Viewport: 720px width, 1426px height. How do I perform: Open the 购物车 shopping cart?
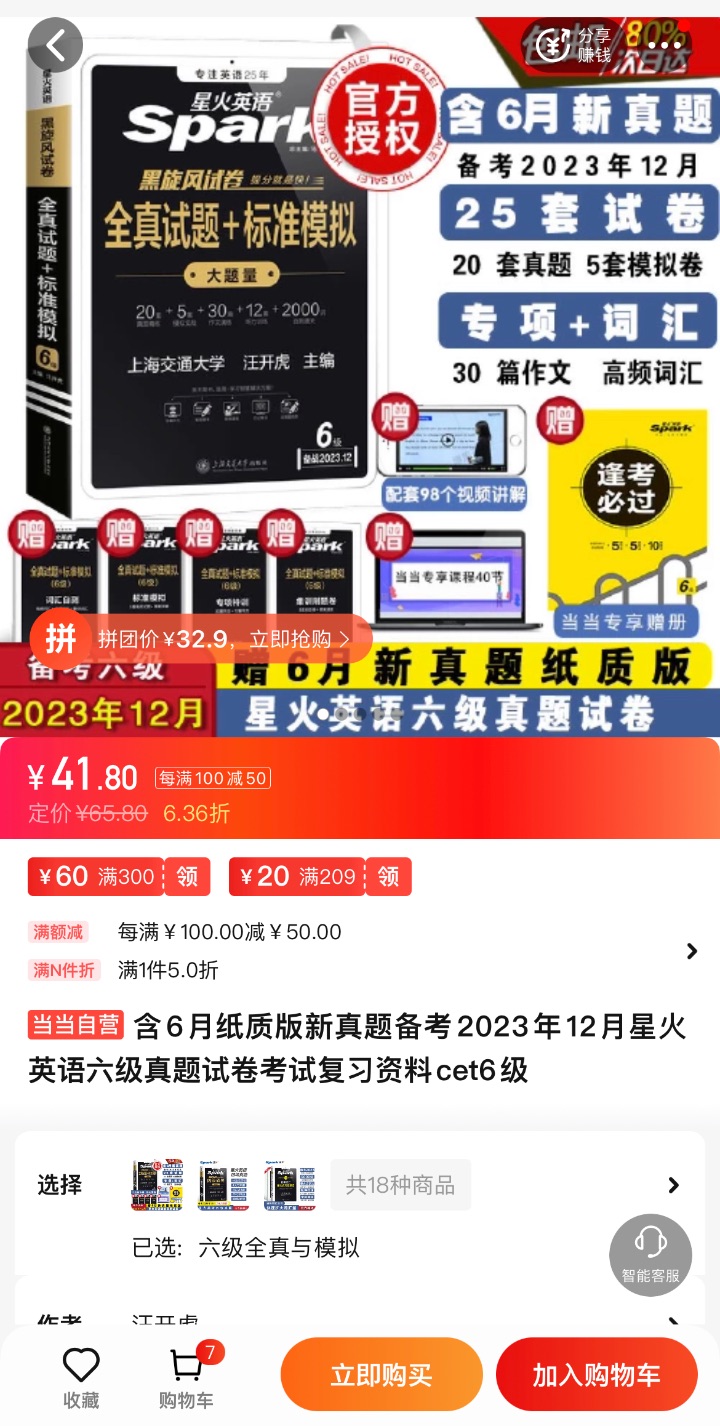[x=186, y=1376]
